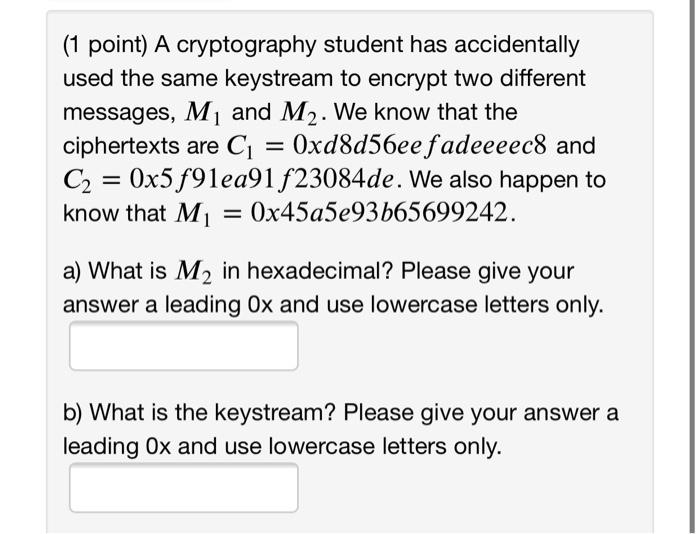Image resolution: width=700 pixels, height=534 pixels.
Task: Tap the keystream answer field
Action: point(183,488)
